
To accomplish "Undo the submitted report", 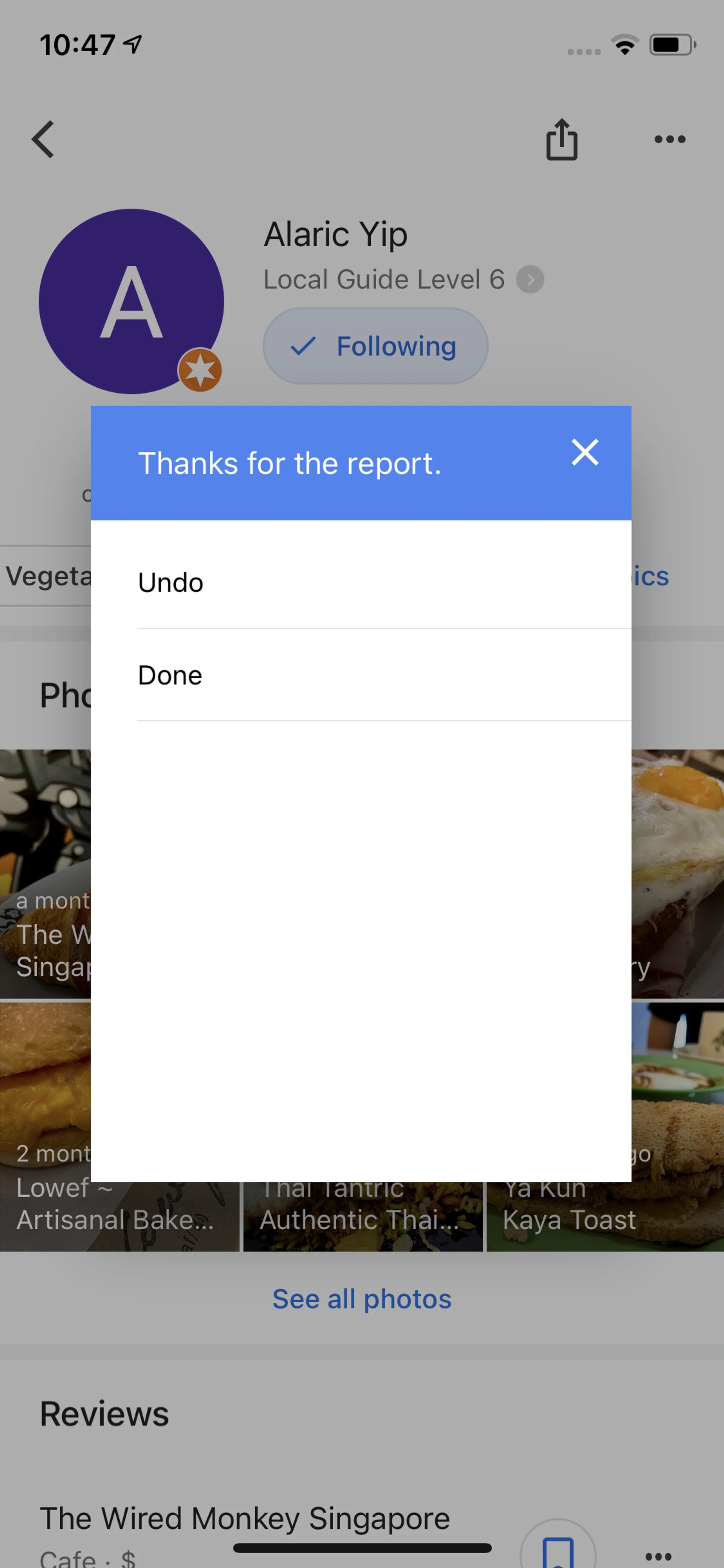I will (x=170, y=582).
